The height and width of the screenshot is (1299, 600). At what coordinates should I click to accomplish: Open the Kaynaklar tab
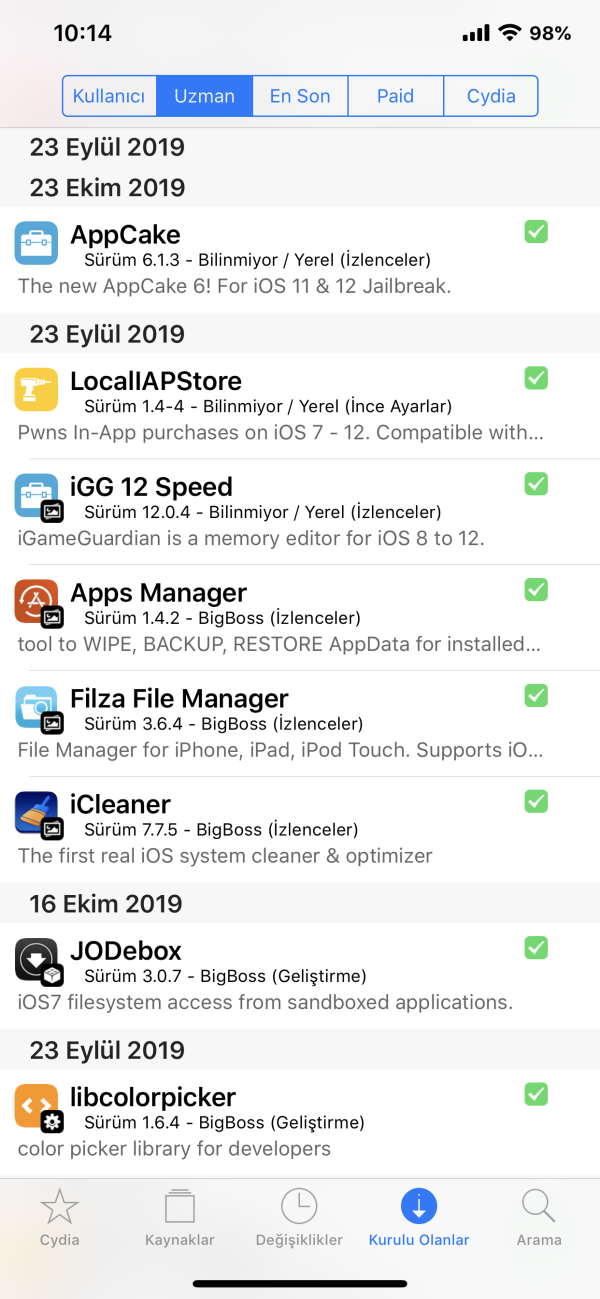pos(180,1217)
